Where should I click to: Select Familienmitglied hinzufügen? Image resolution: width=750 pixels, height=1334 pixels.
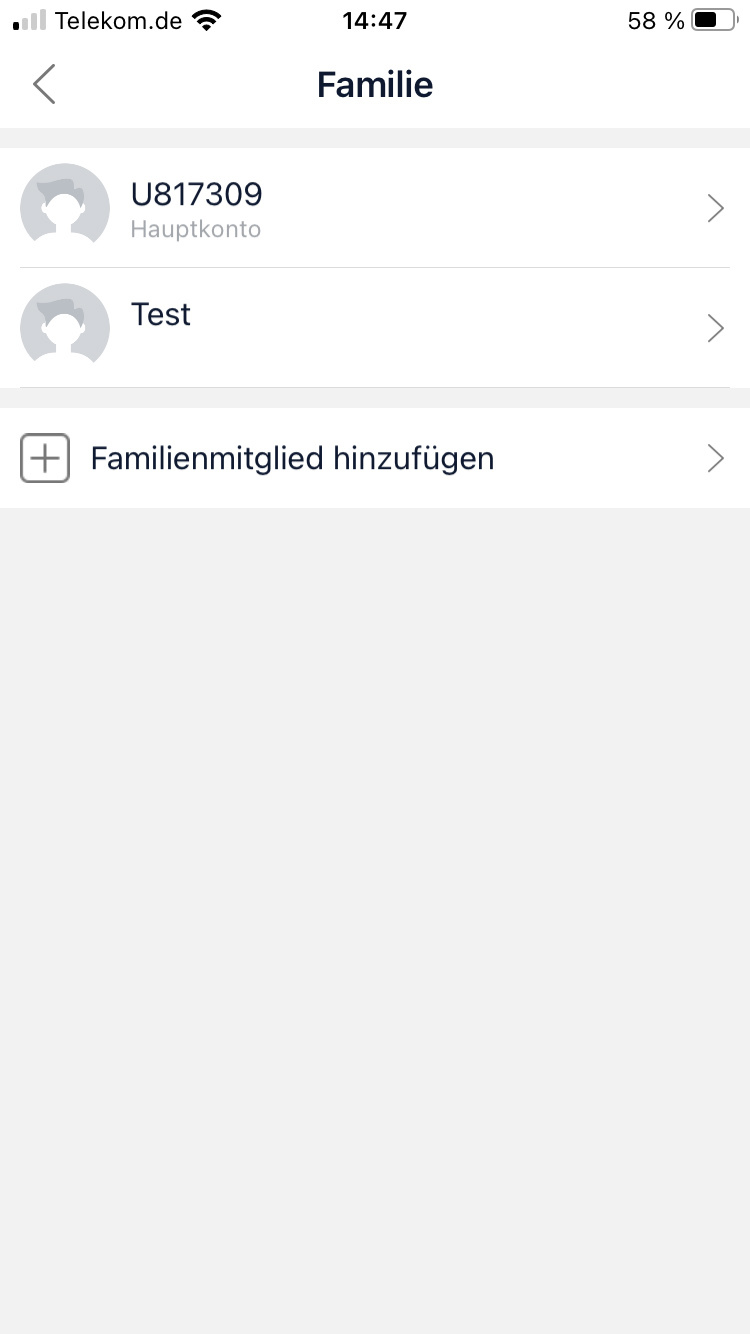click(x=374, y=458)
